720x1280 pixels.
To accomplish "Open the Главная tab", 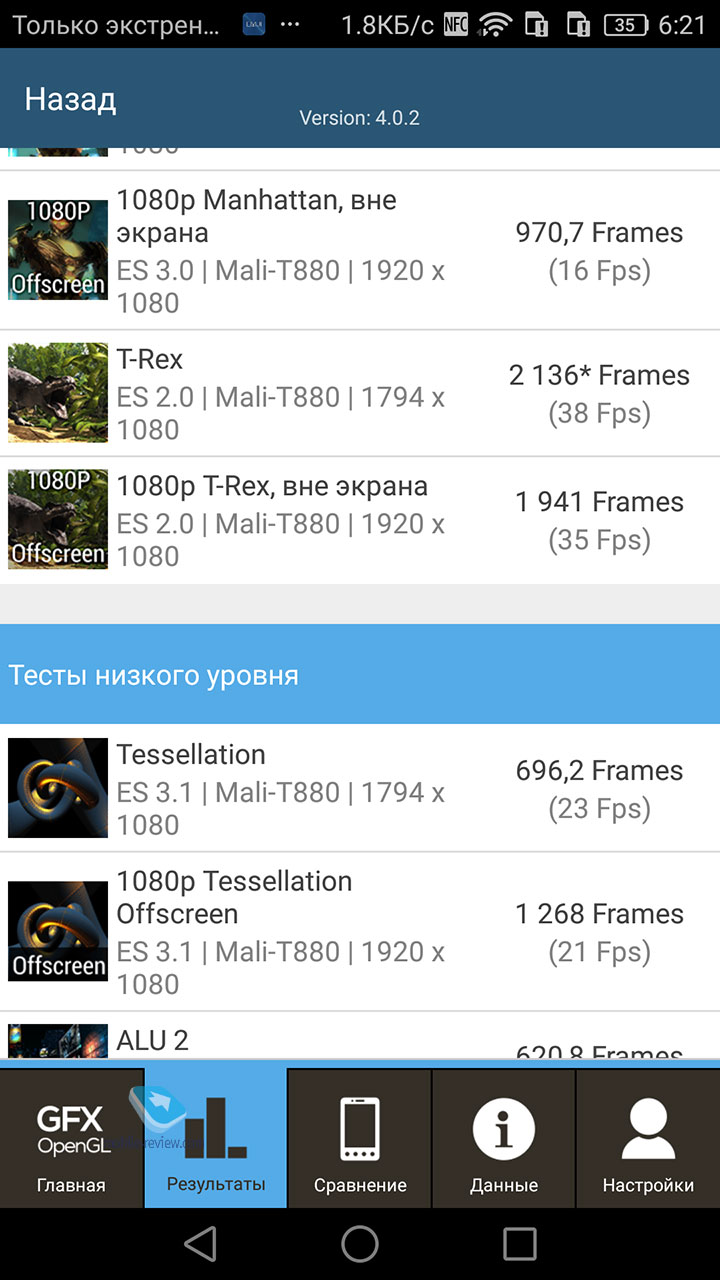I will point(71,1138).
